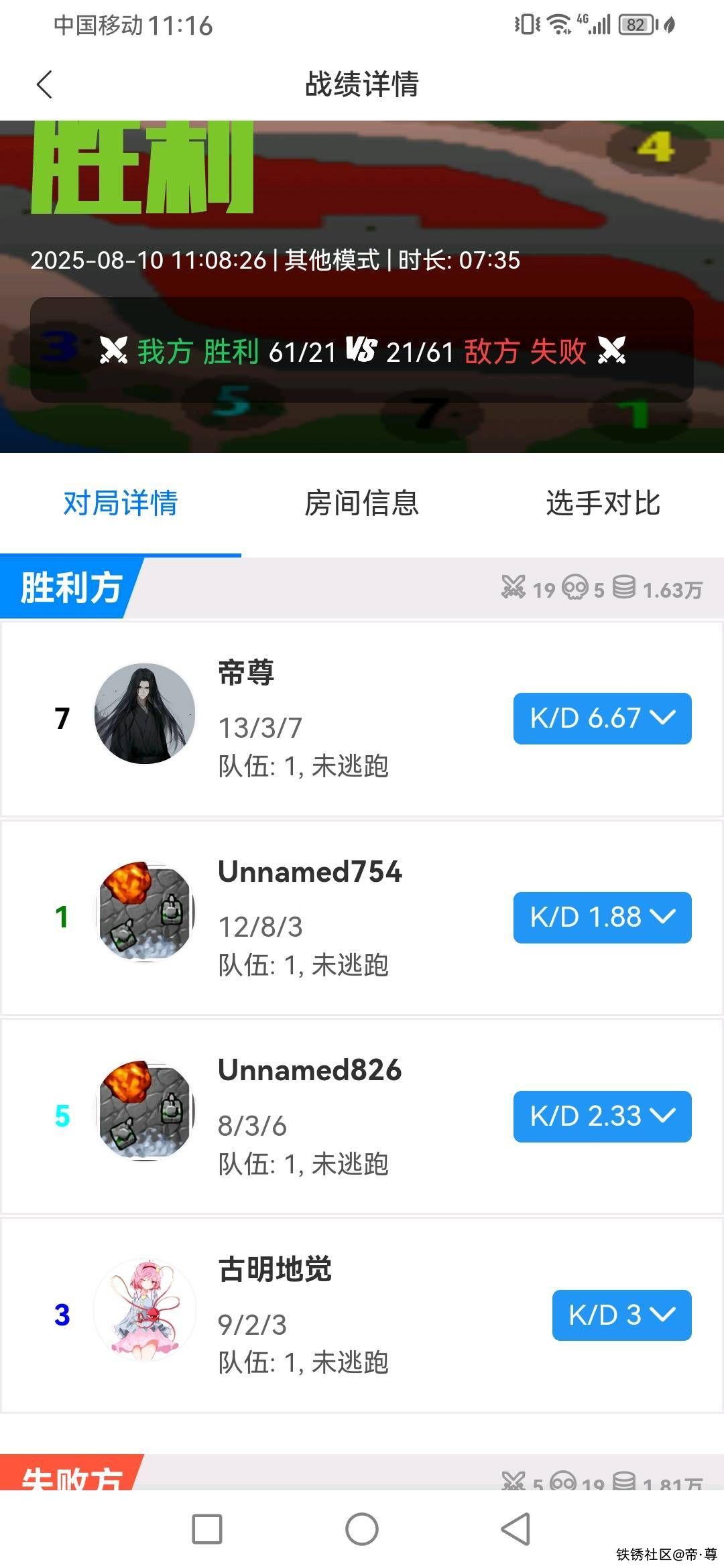The height and width of the screenshot is (1568, 724).
Task: Expand Unnamed754's K/D 1.88 details
Action: coord(602,917)
